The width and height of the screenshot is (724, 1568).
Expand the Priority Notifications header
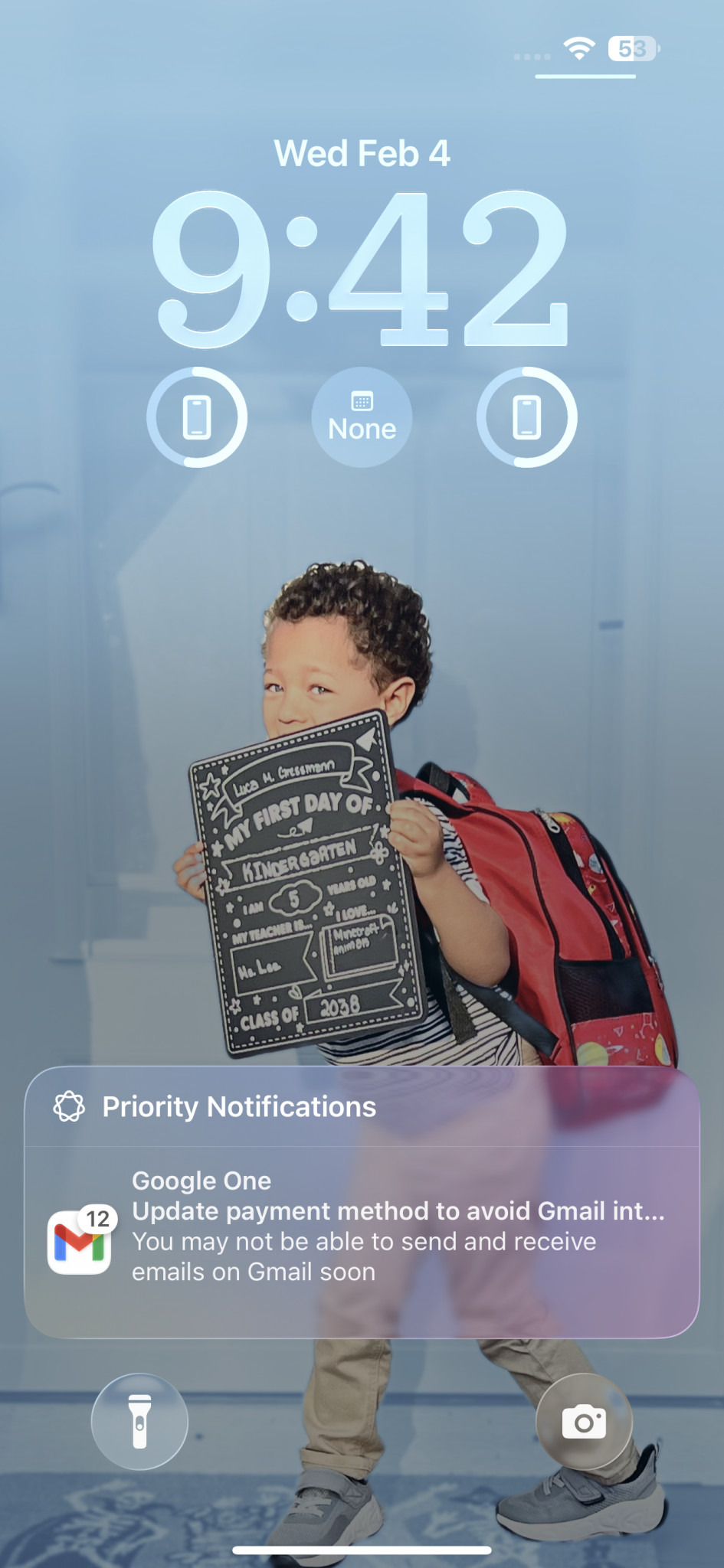point(239,1106)
